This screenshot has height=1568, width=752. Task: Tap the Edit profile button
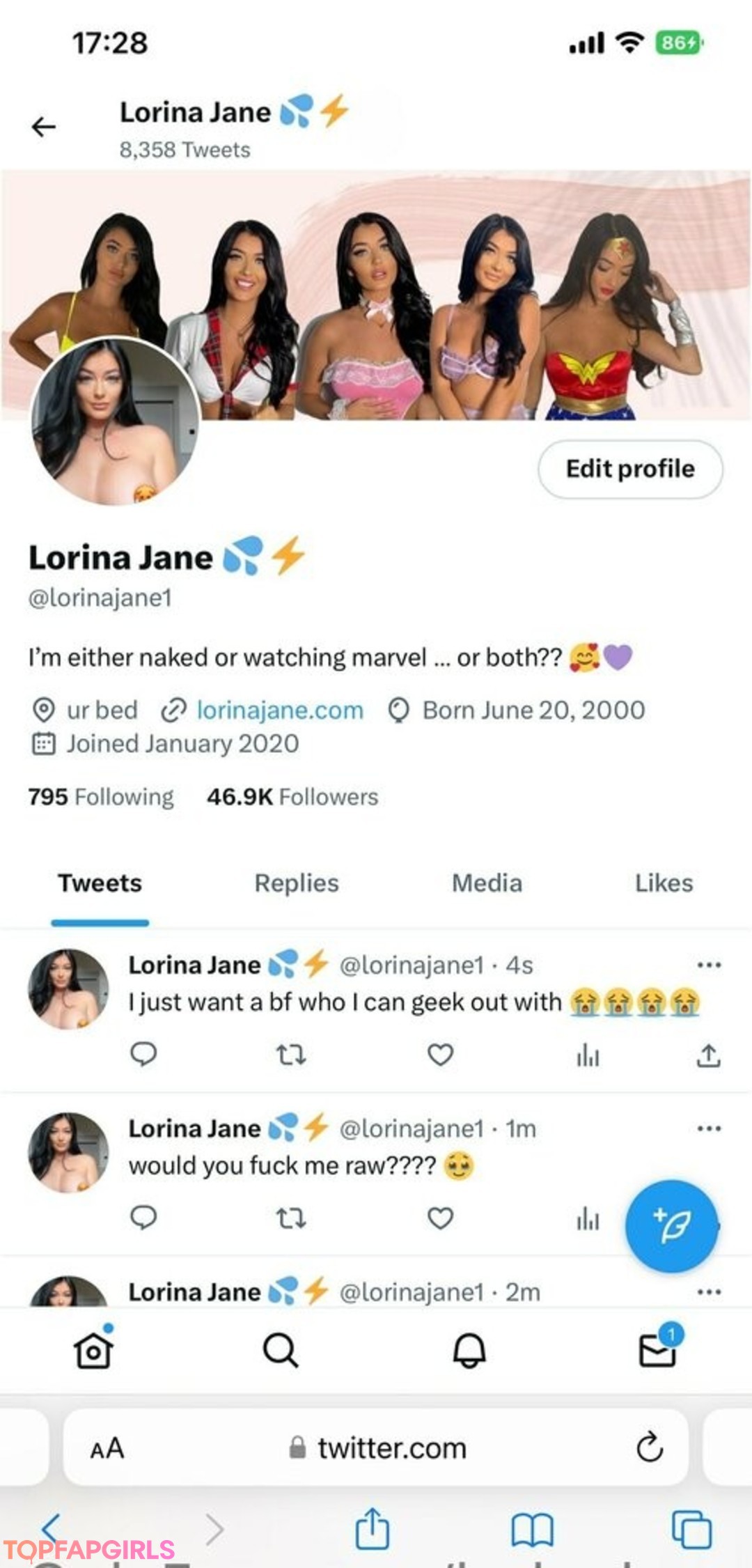(x=630, y=469)
